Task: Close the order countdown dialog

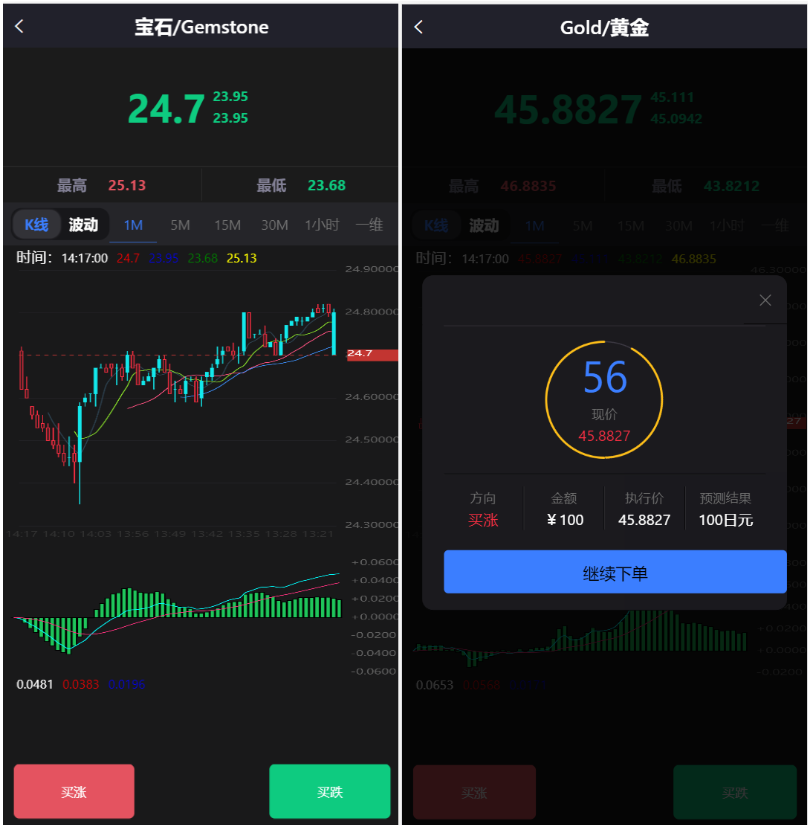Action: tap(765, 300)
